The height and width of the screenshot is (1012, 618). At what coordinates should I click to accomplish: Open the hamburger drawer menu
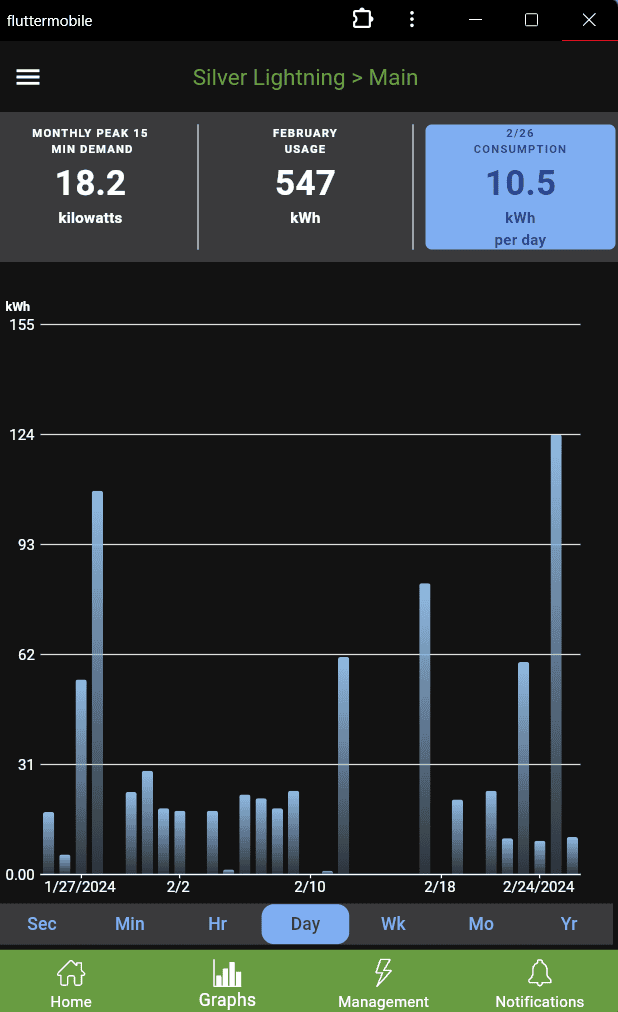[28, 78]
